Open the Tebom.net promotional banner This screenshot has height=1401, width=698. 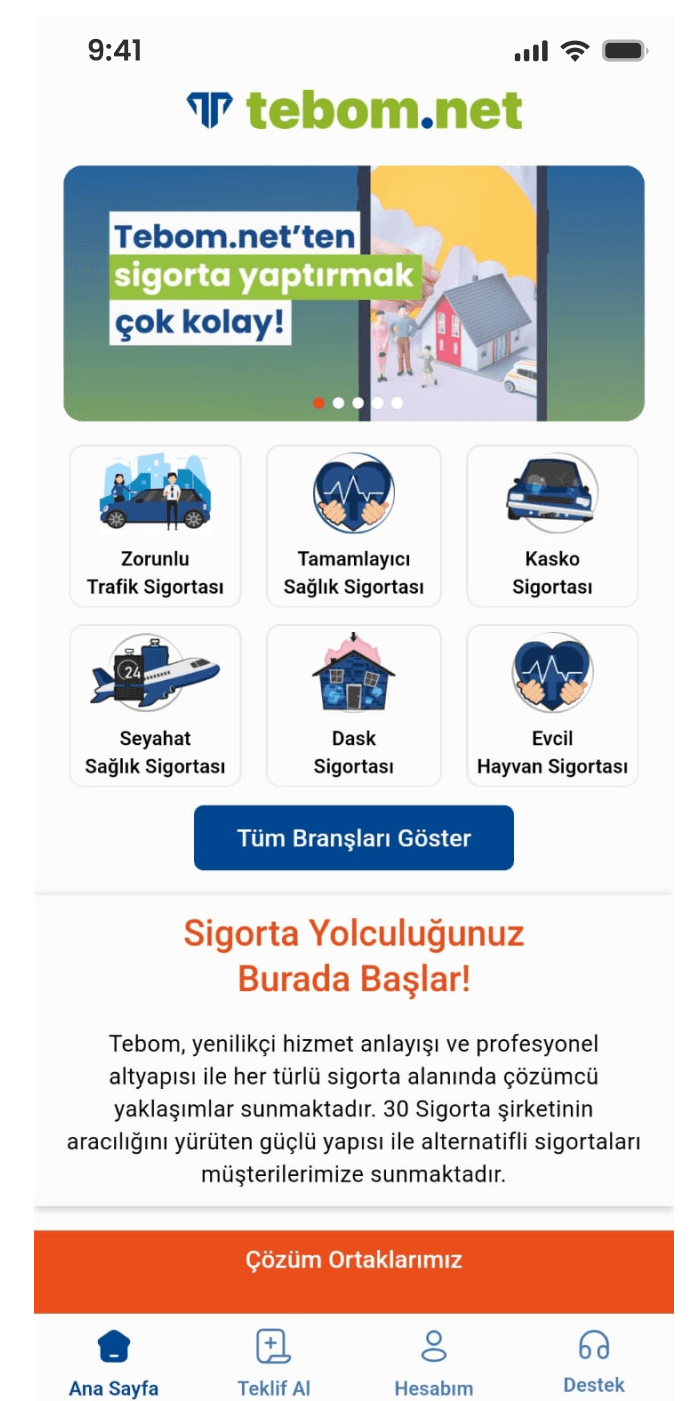[x=353, y=293]
